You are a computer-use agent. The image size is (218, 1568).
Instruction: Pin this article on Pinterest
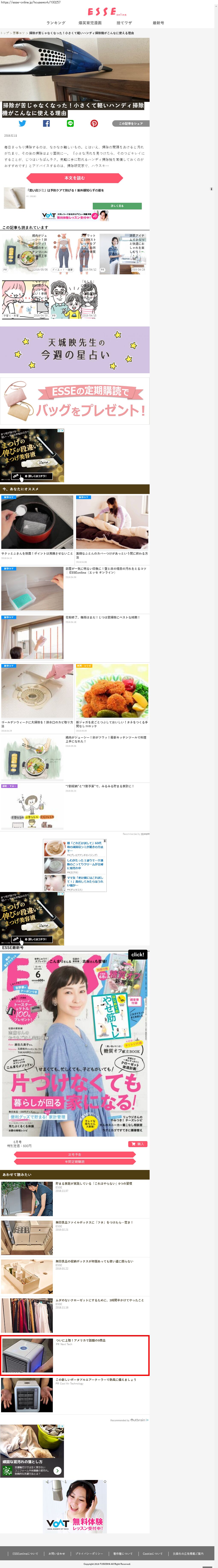[x=94, y=123]
